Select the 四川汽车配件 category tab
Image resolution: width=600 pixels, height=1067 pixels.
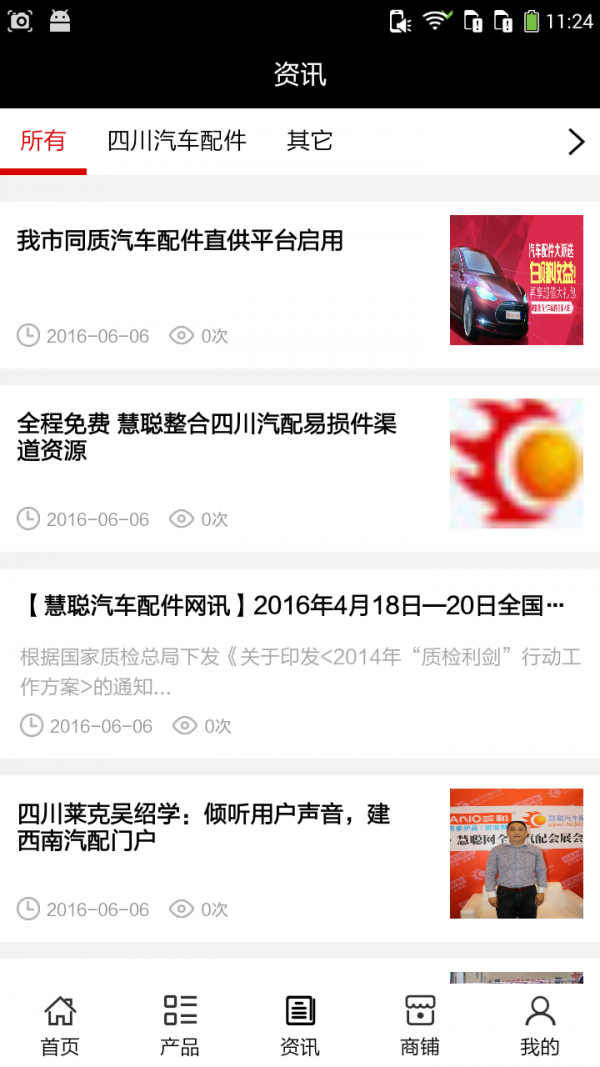177,141
